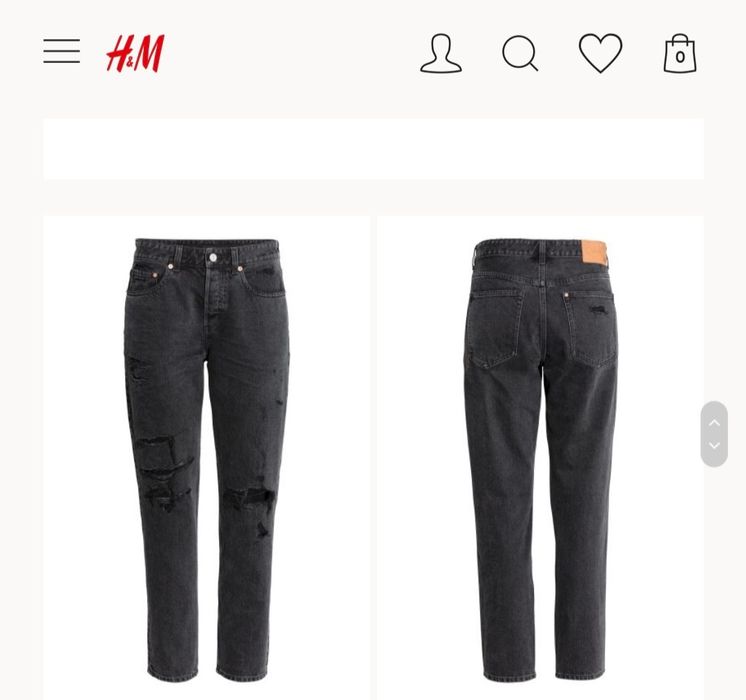Viewport: 746px width, 700px height.
Task: Open the search magnifier
Action: [x=520, y=54]
